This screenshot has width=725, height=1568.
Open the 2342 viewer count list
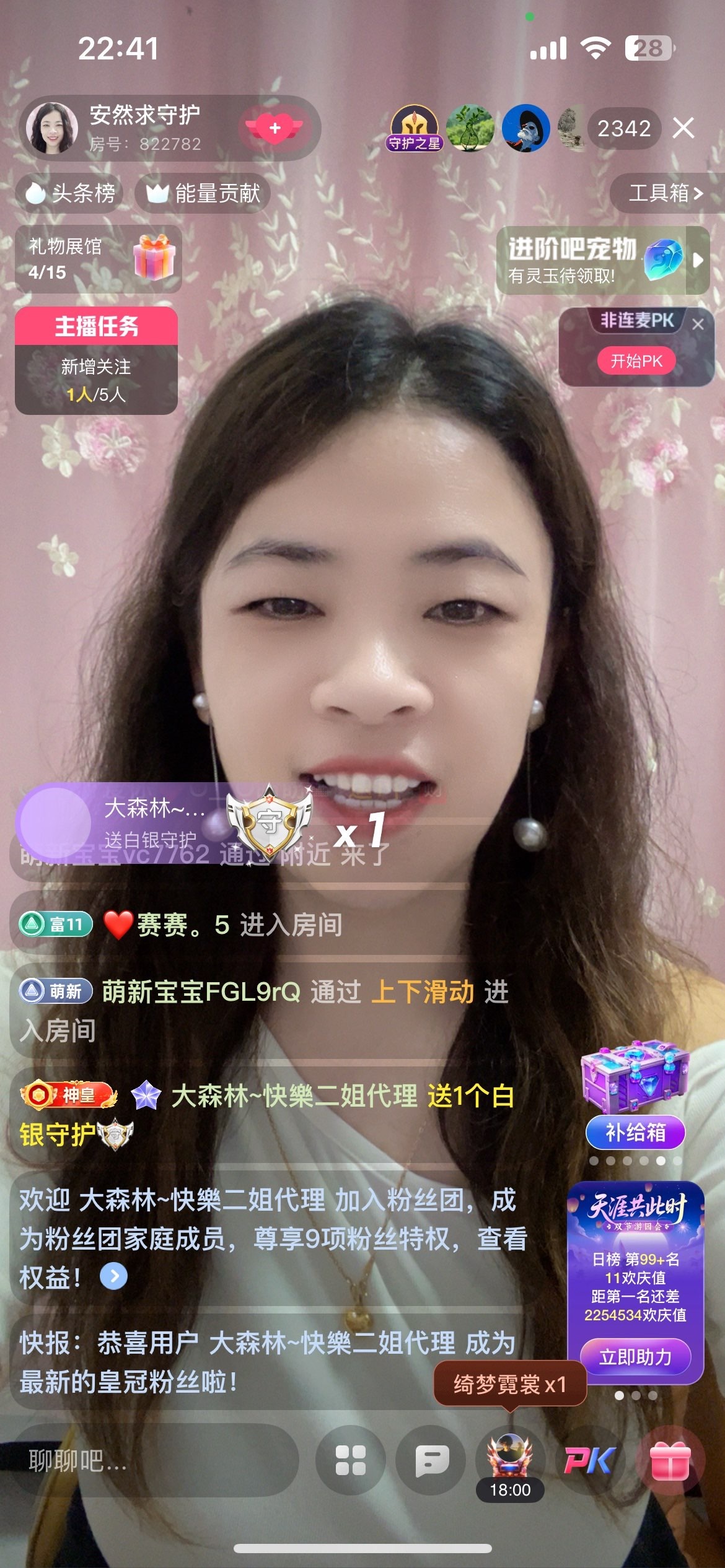tap(623, 129)
